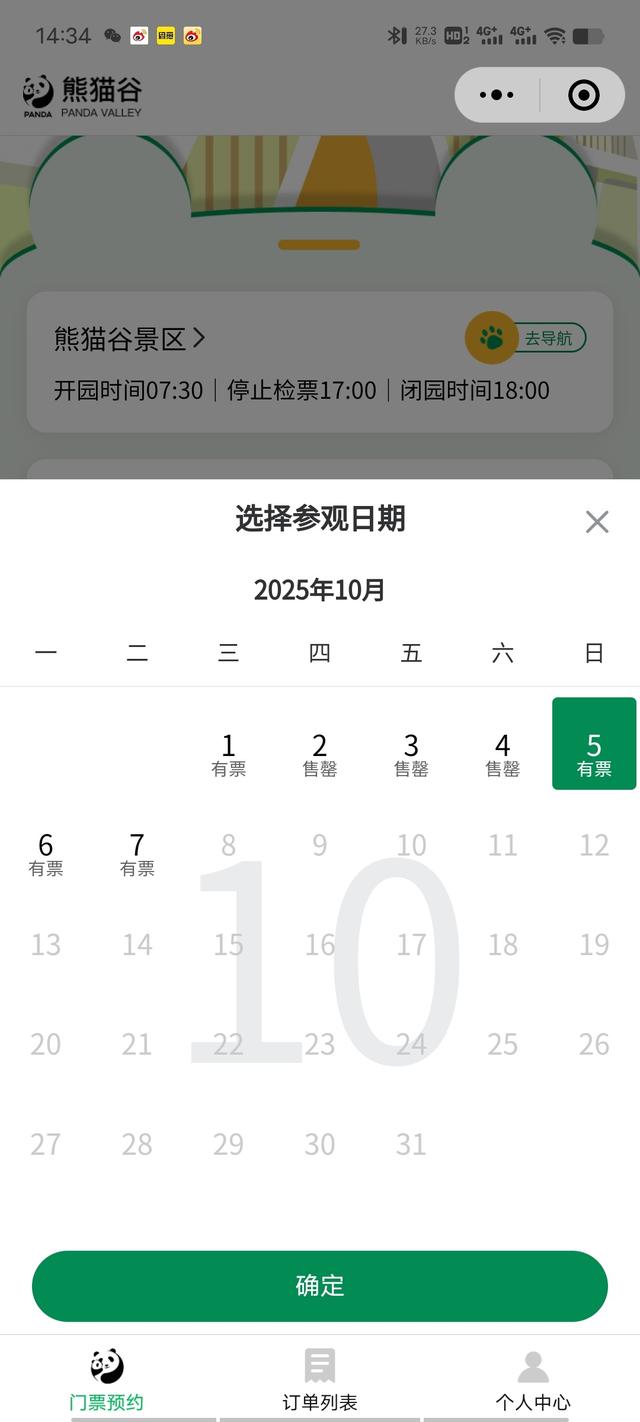Start navigation with 去导航
640x1422 pixels.
[x=527, y=338]
